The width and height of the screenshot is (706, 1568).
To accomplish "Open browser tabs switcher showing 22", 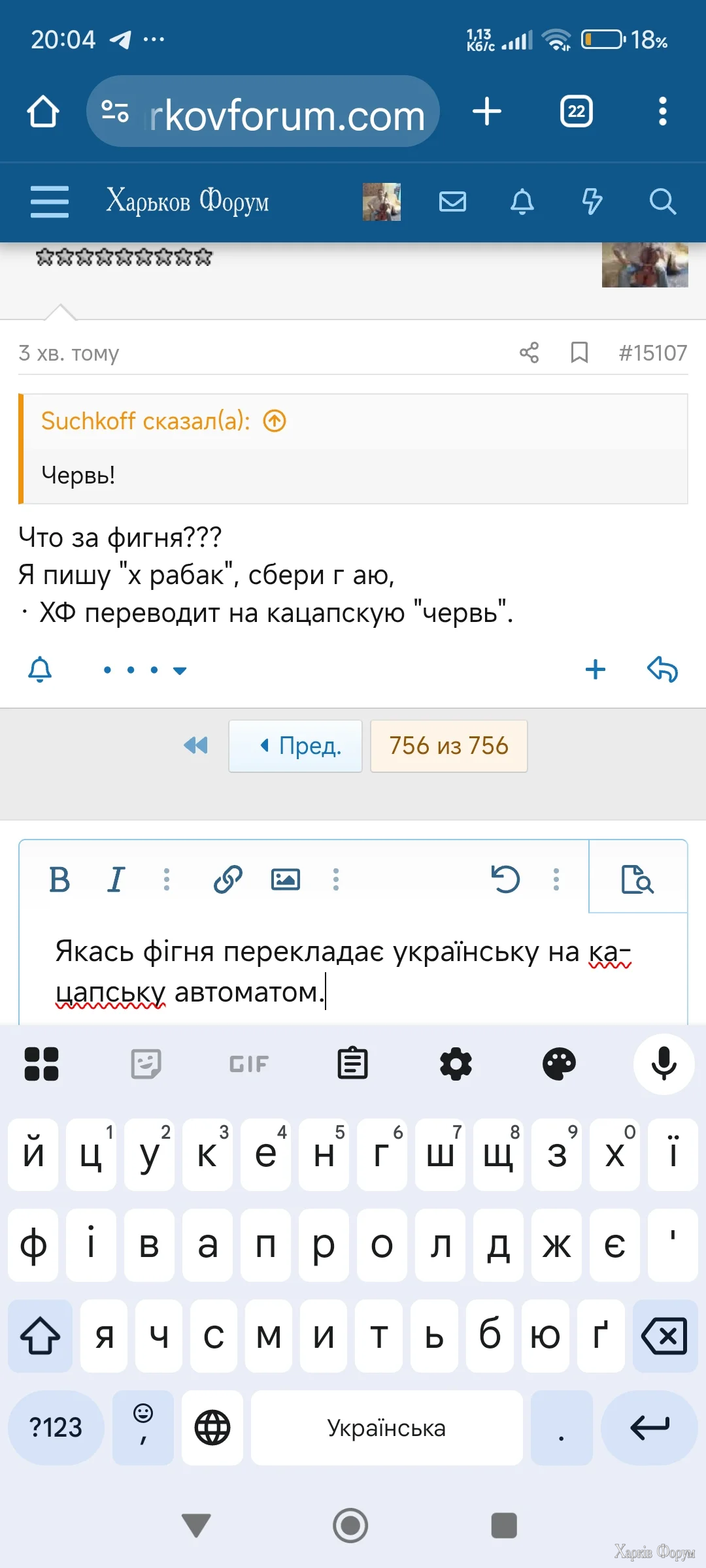I will [576, 112].
